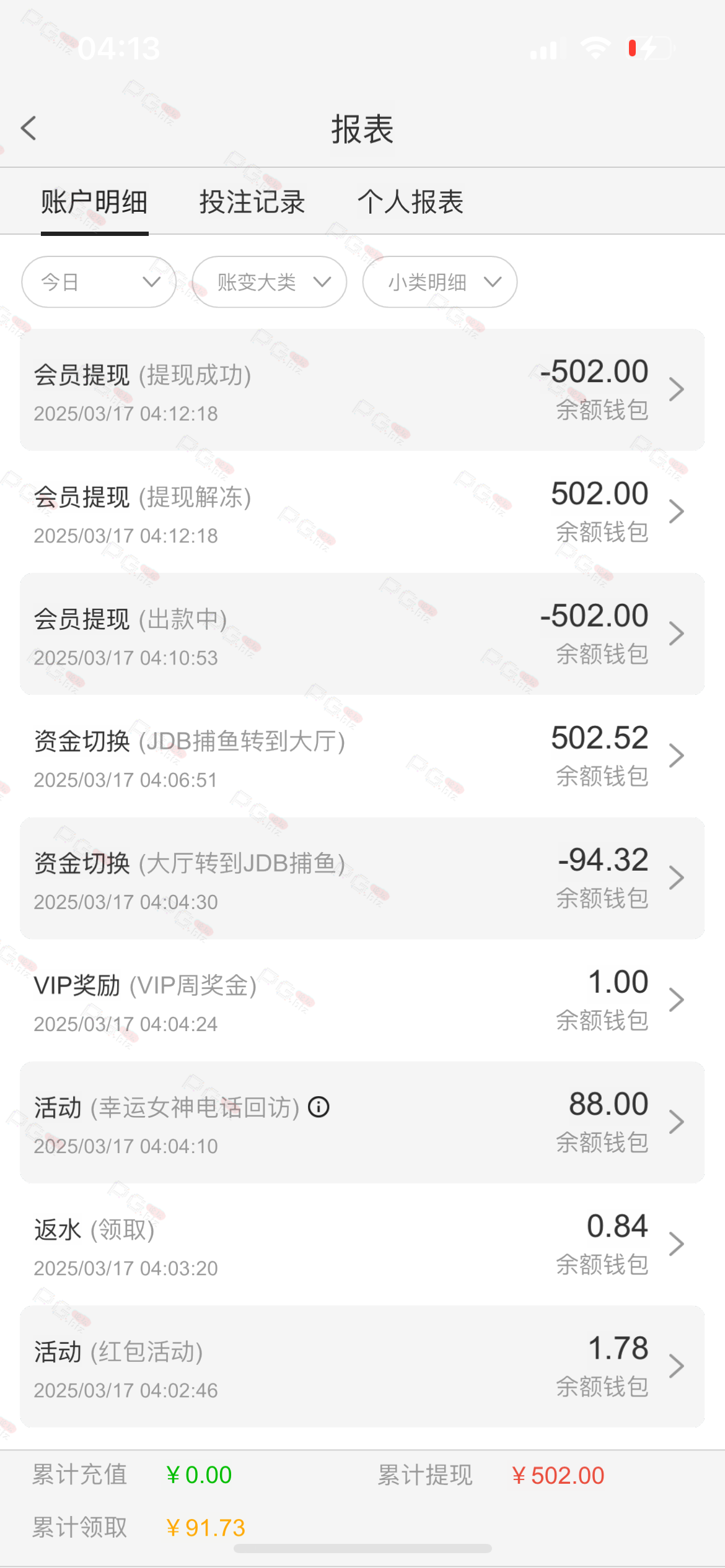Viewport: 725px width, 1568px height.
Task: View the 大厅转到JDB捕鱼 transfer details
Action: 362,878
